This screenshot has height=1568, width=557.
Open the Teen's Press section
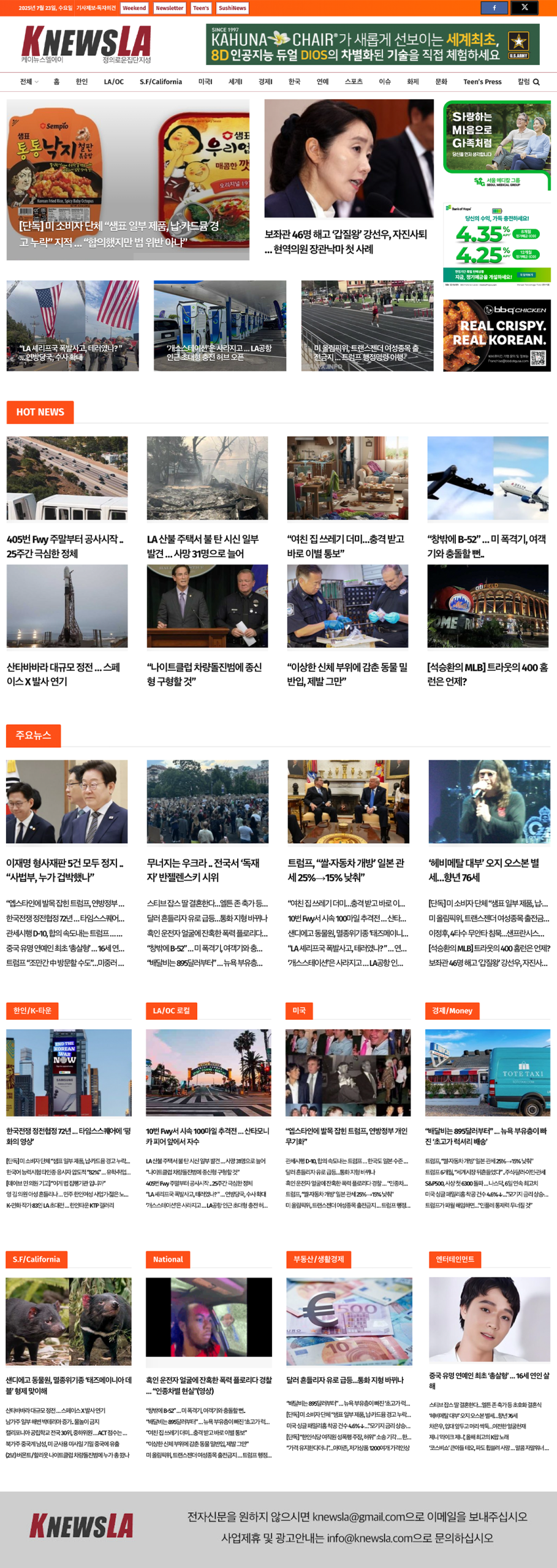pyautogui.click(x=482, y=82)
